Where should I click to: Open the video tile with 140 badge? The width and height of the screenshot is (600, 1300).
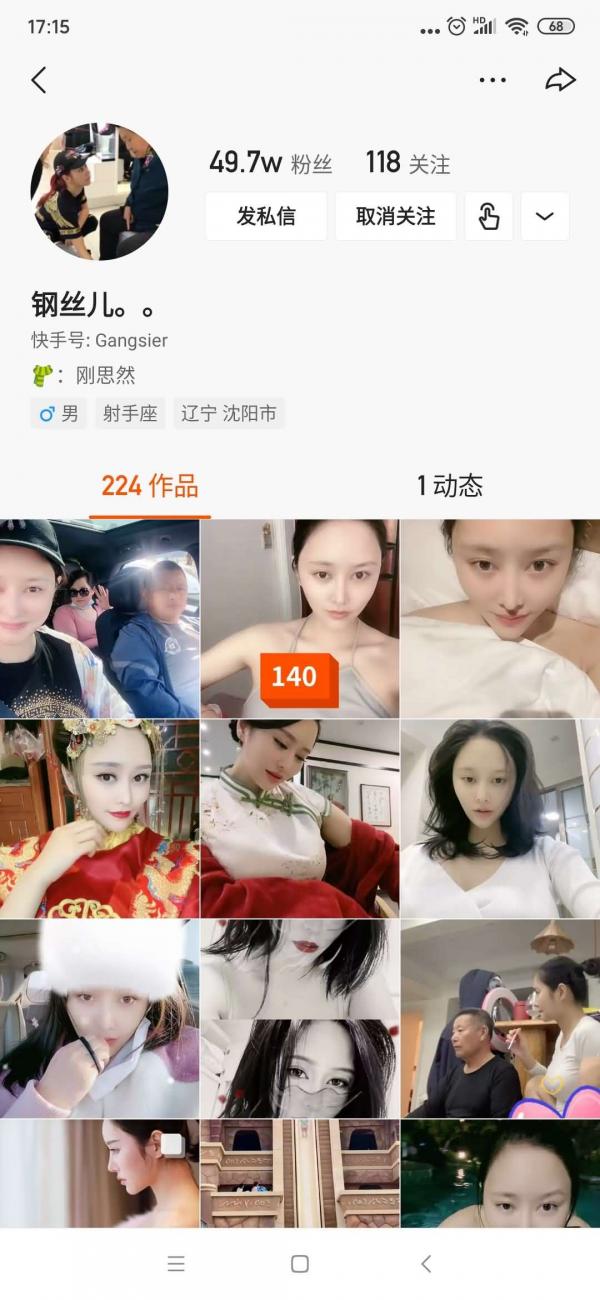click(x=299, y=618)
